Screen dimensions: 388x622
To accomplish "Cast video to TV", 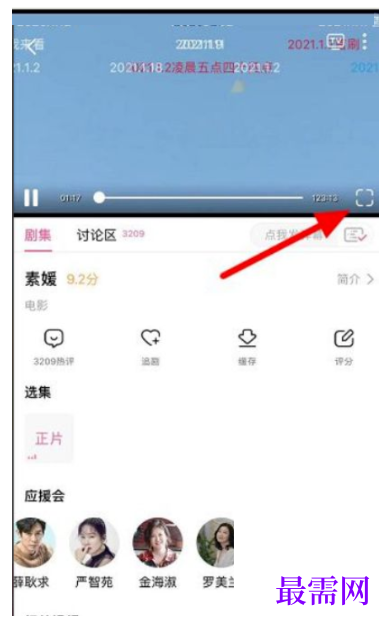I will pos(335,41).
